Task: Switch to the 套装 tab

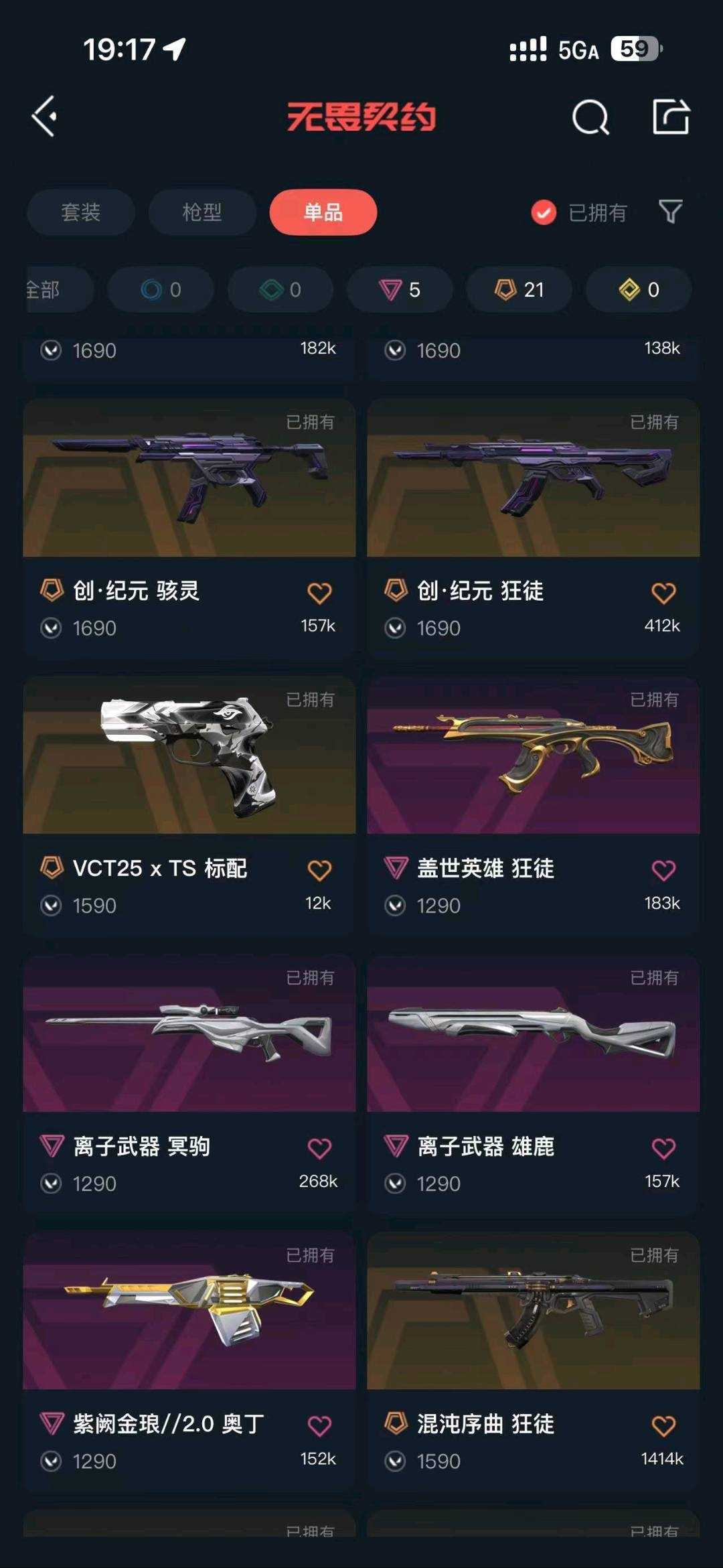Action: [x=80, y=212]
